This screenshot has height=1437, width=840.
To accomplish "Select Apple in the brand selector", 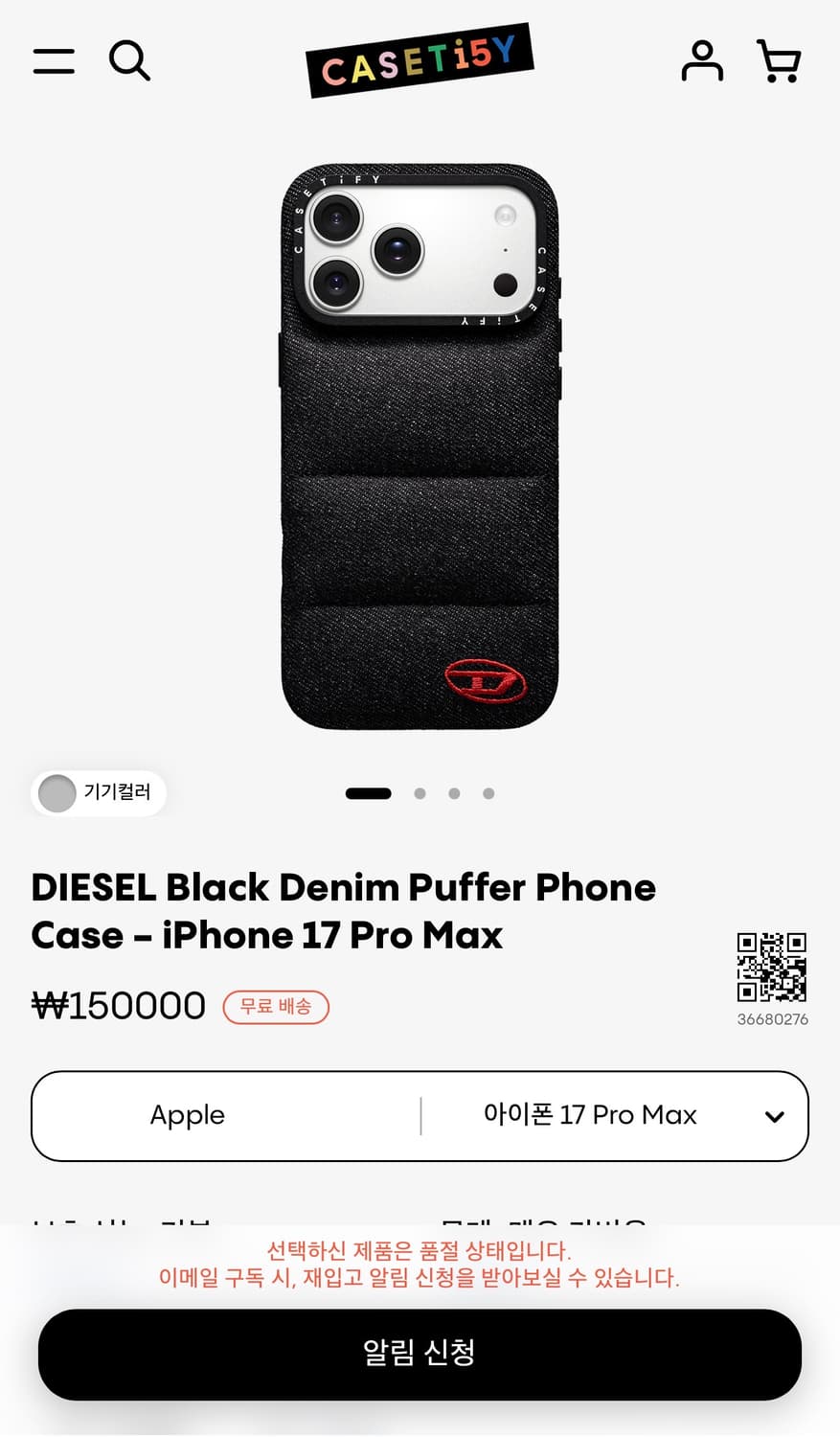I will pos(188,1115).
